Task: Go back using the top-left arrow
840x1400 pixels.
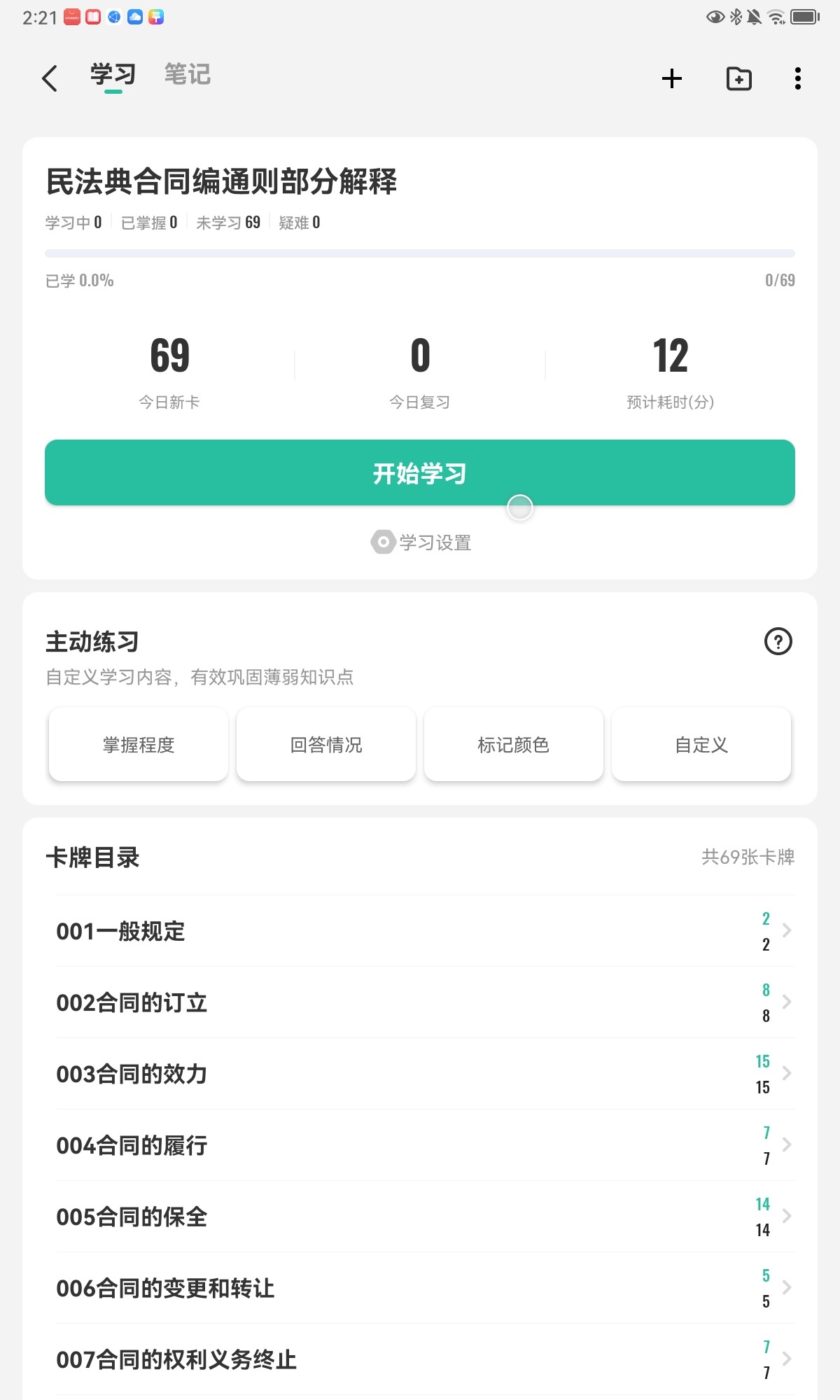Action: 49,78
